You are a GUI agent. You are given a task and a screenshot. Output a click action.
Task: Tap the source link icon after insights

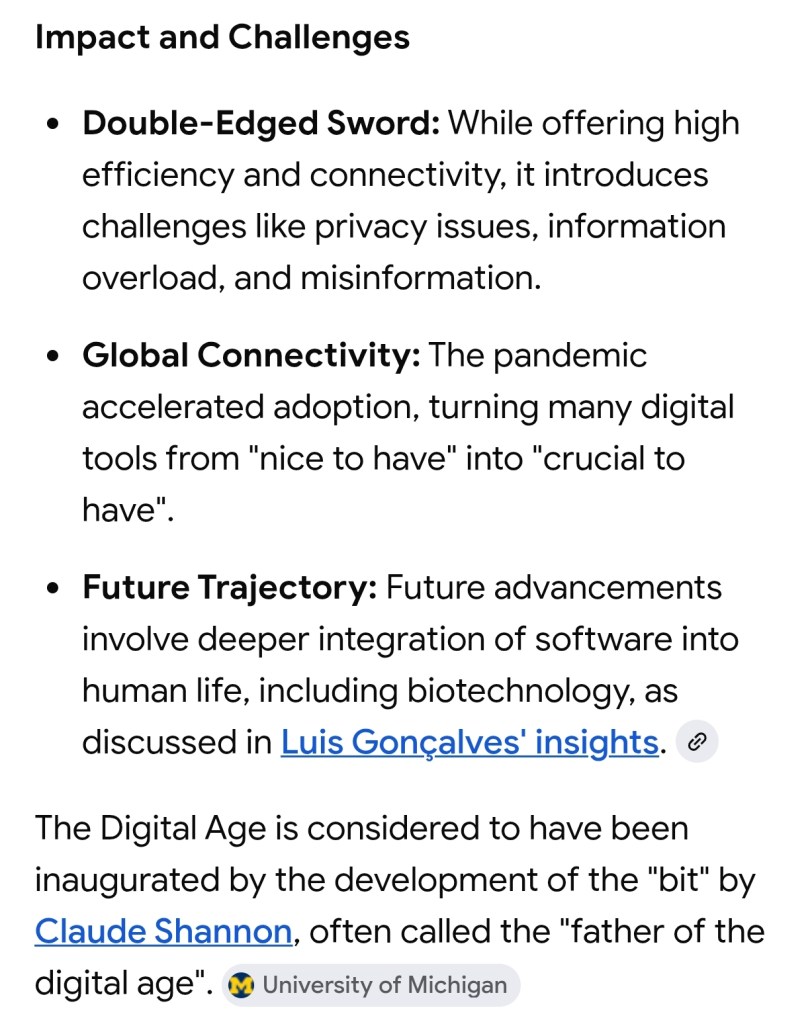pos(698,742)
